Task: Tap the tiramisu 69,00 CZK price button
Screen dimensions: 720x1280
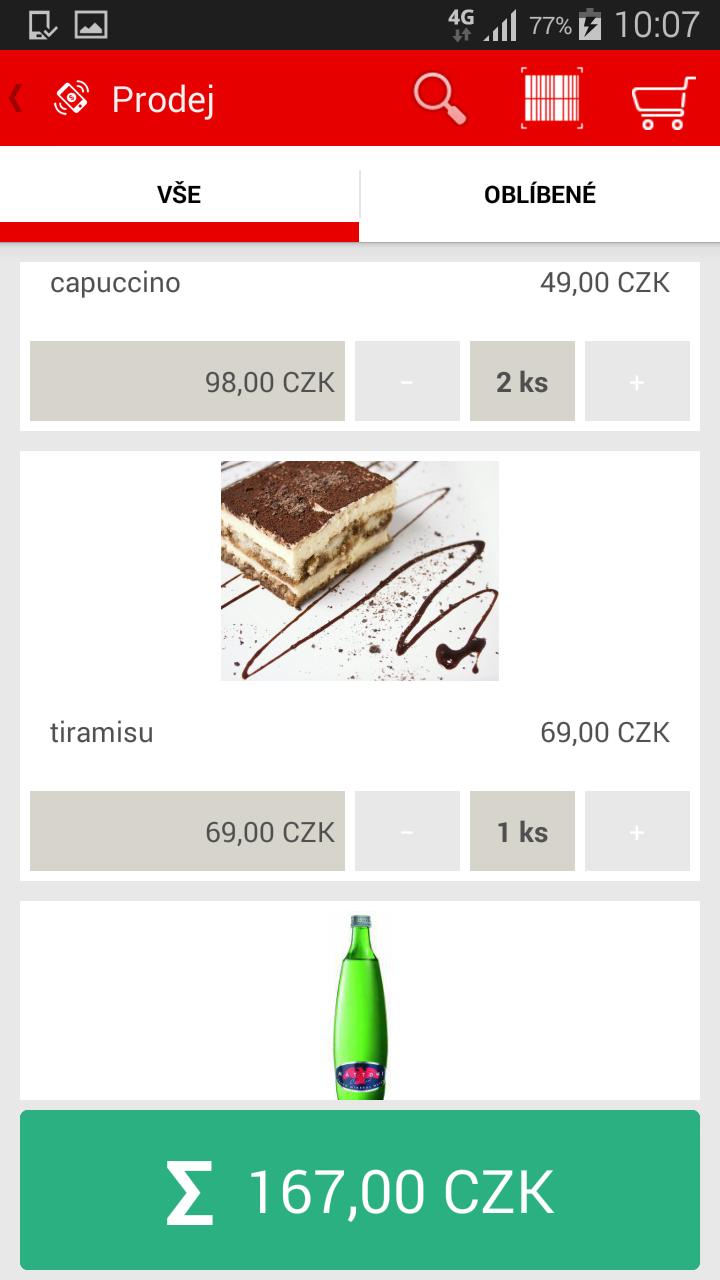Action: tap(187, 831)
